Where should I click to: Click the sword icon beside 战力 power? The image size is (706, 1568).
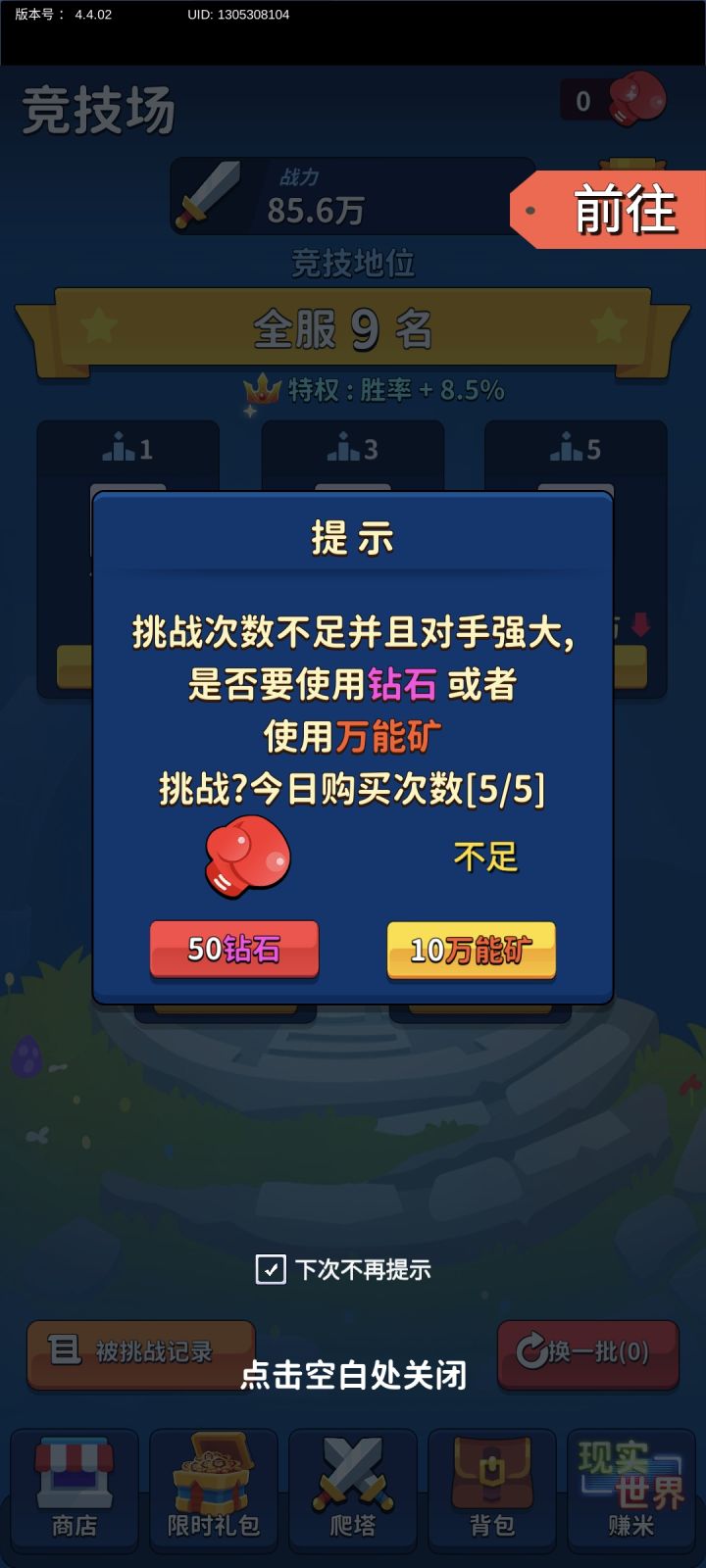point(211,194)
